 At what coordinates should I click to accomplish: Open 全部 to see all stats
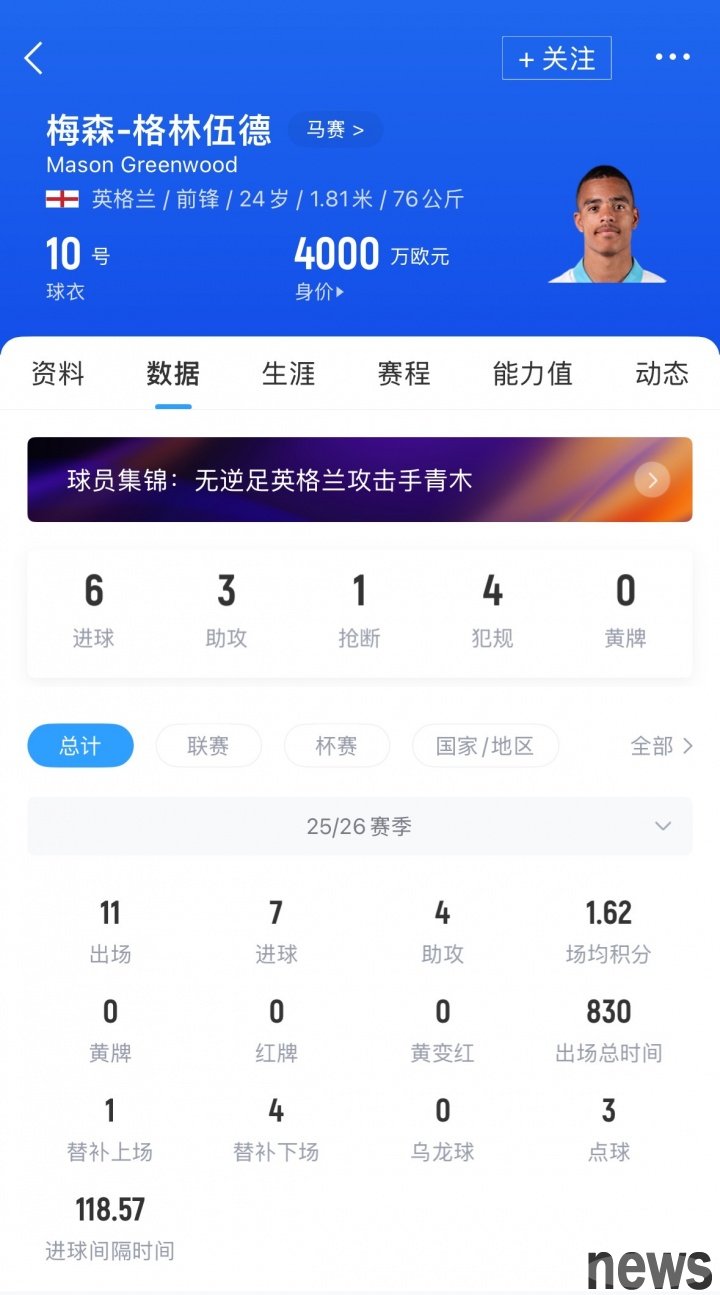coord(661,746)
